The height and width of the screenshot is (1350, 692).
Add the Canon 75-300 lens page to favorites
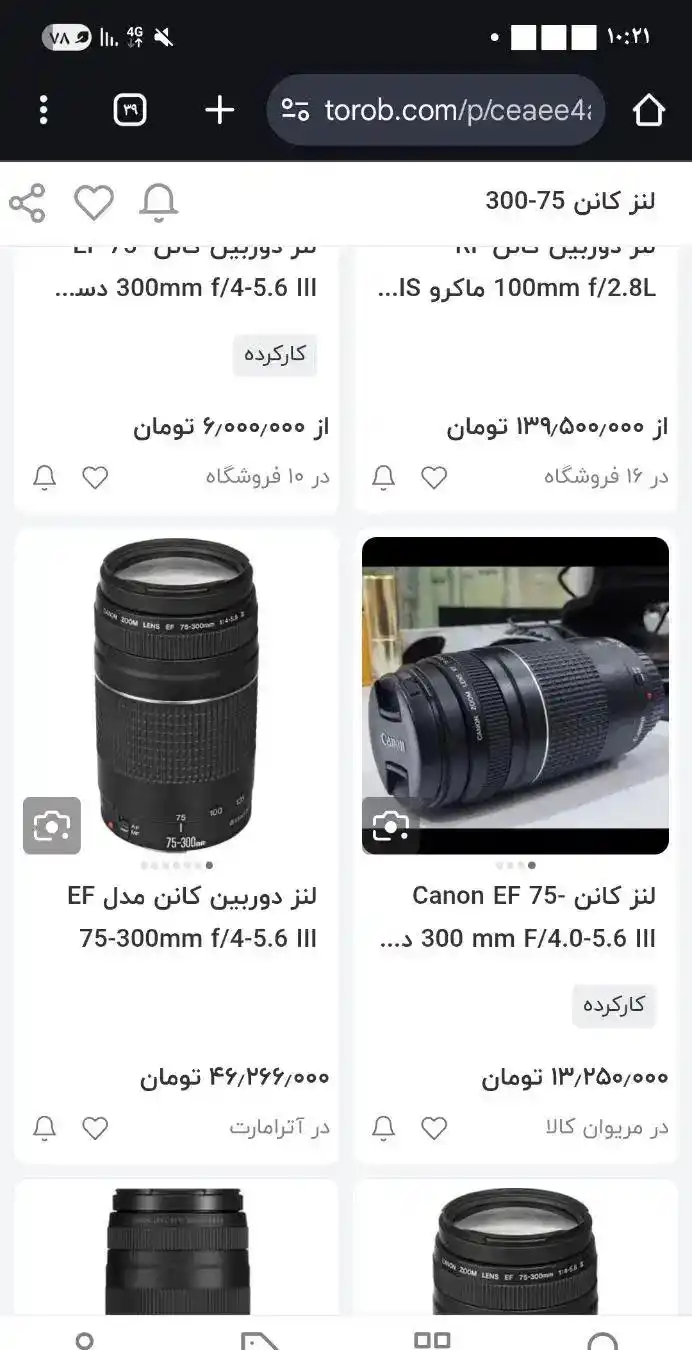click(94, 203)
